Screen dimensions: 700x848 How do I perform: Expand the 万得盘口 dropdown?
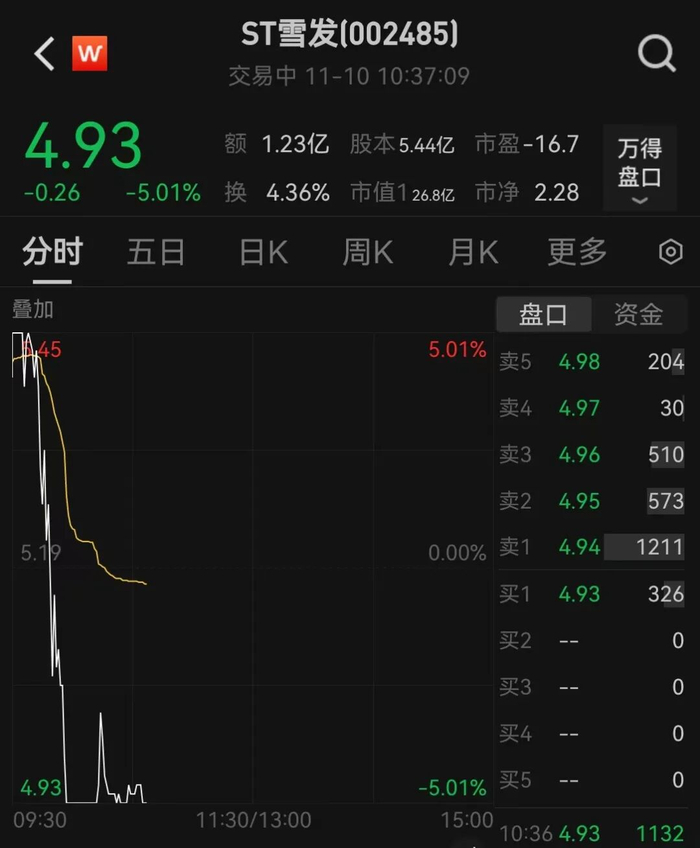(640, 169)
